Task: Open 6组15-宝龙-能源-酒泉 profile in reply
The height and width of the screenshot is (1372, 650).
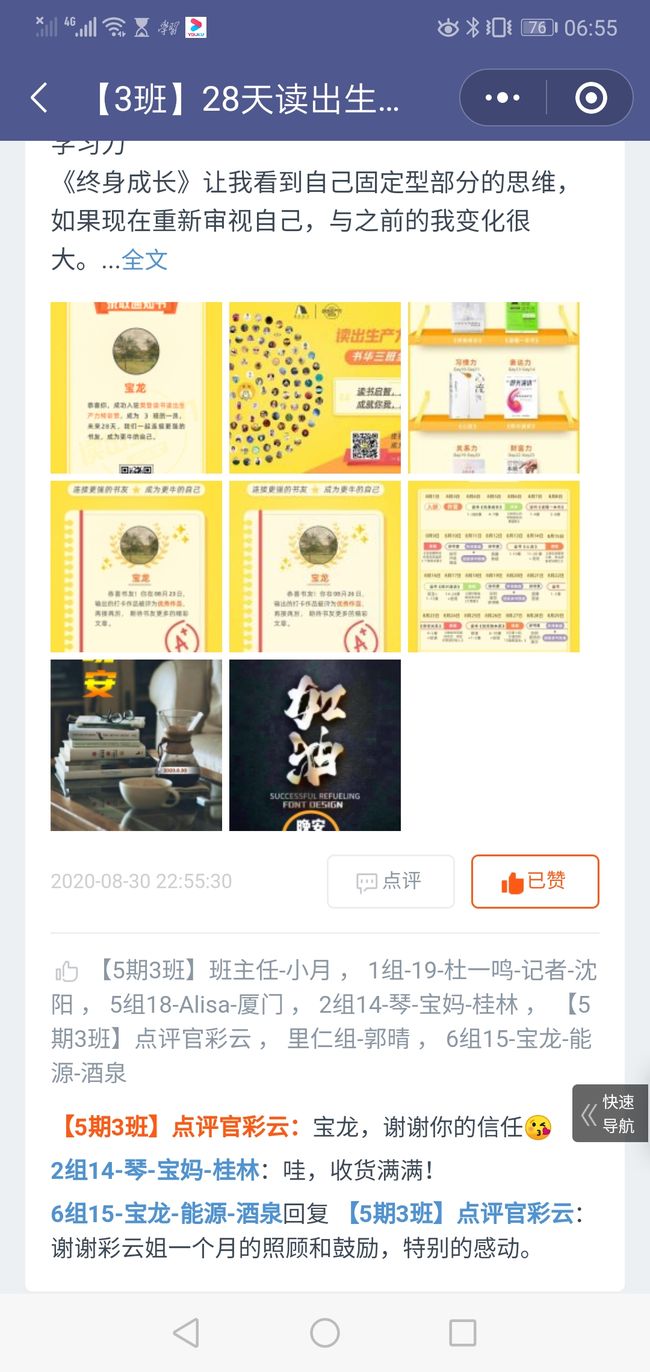Action: click(167, 1214)
